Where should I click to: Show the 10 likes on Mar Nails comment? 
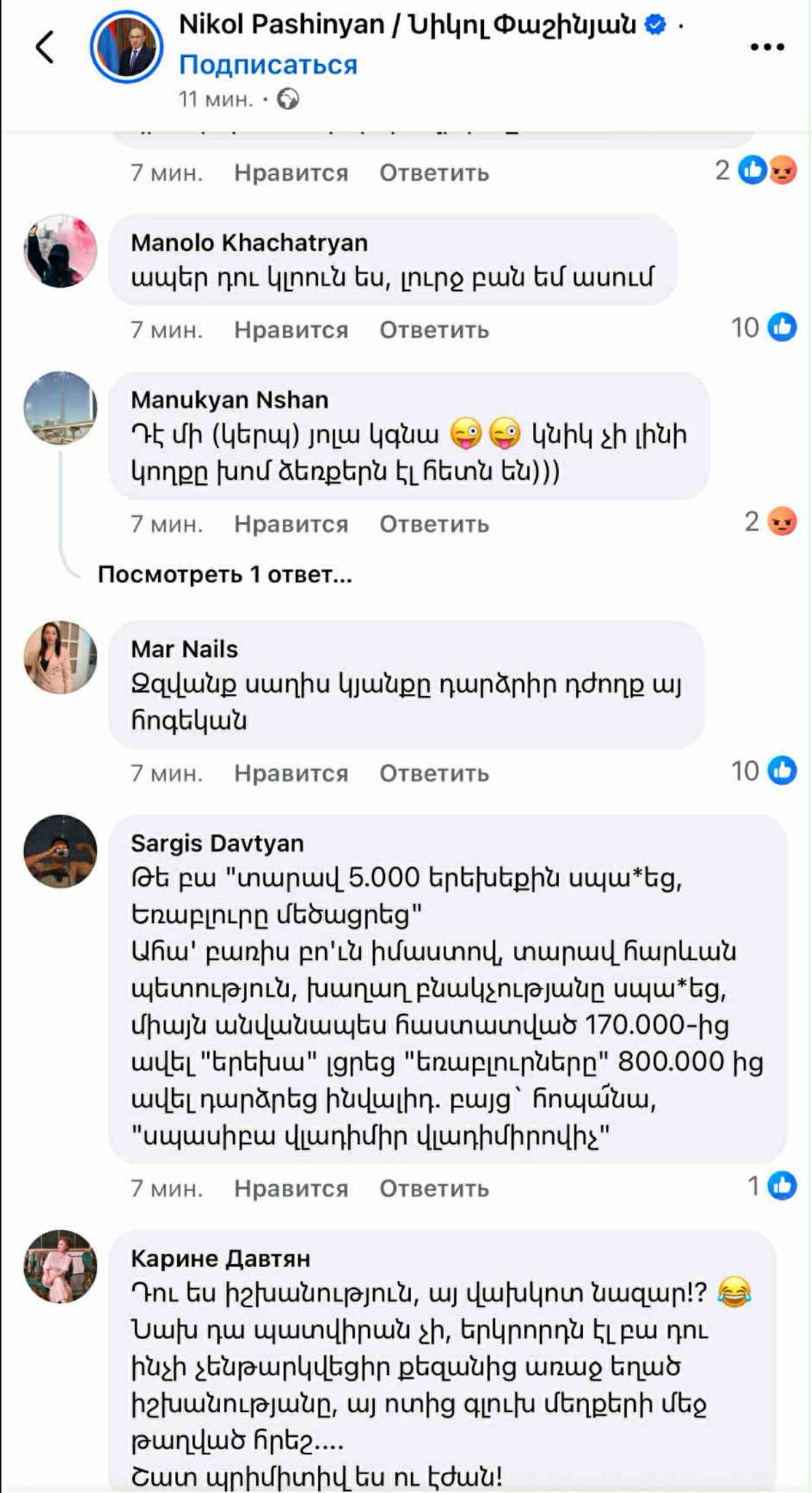point(764,771)
